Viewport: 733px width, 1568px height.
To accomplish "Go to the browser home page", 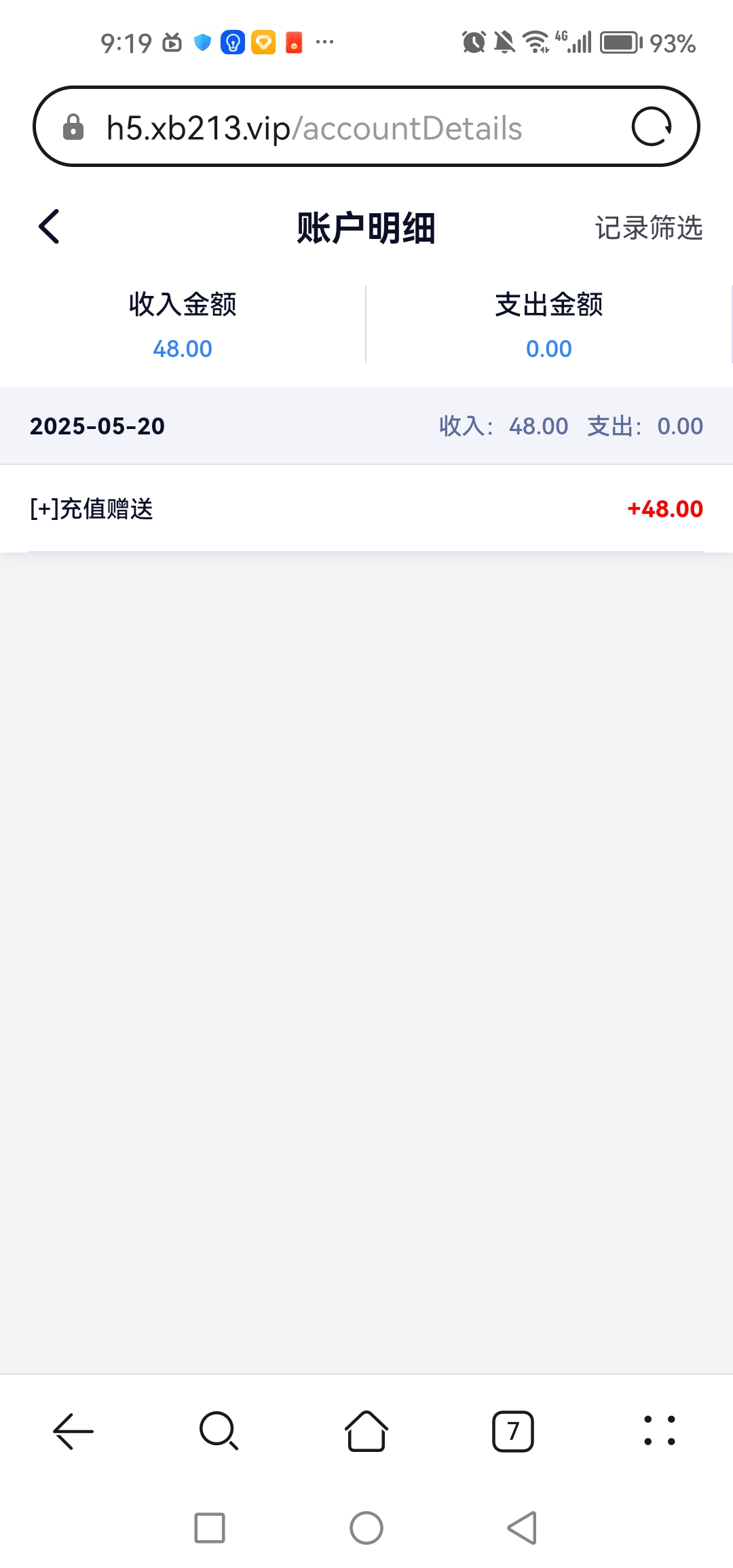I will pyautogui.click(x=366, y=1431).
